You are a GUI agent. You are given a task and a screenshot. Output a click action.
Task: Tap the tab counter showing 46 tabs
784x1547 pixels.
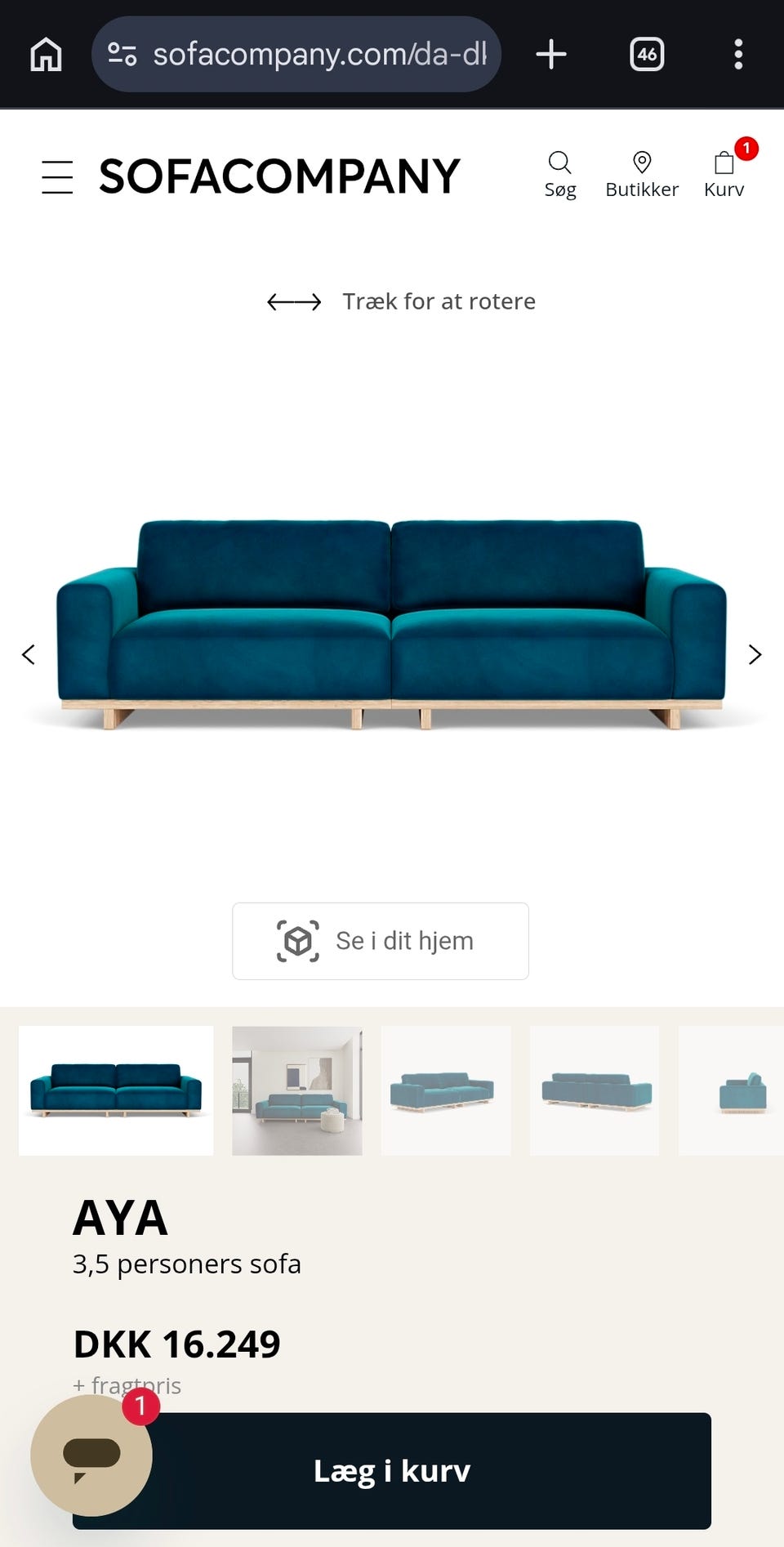pos(646,54)
